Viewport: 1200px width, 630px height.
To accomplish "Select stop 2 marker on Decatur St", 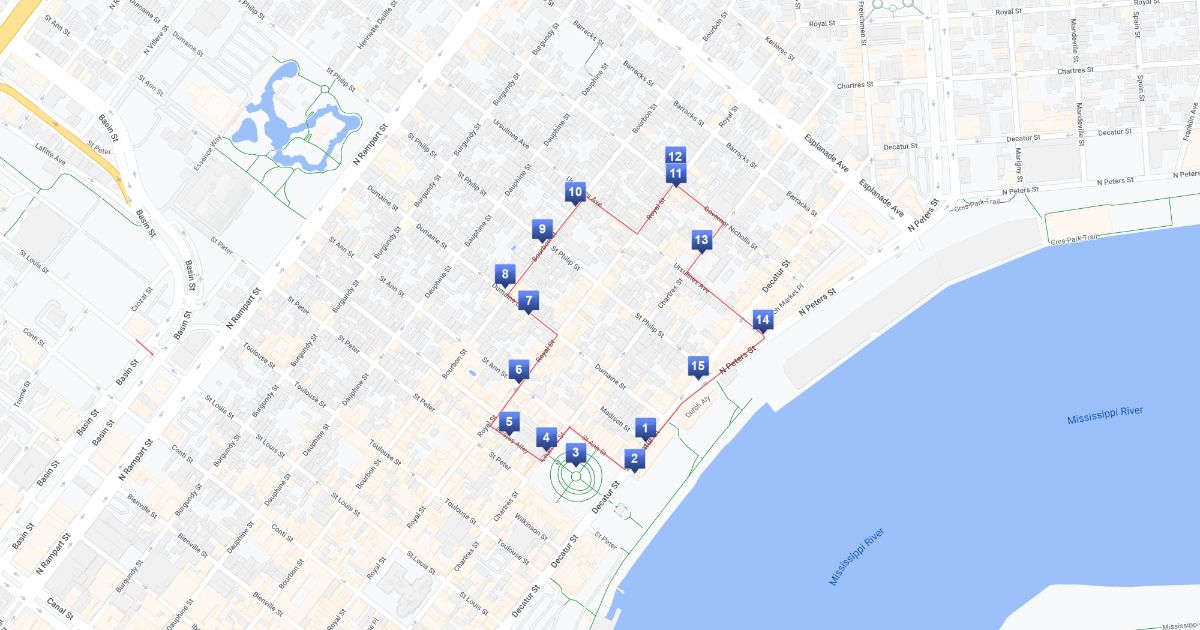I will [634, 458].
